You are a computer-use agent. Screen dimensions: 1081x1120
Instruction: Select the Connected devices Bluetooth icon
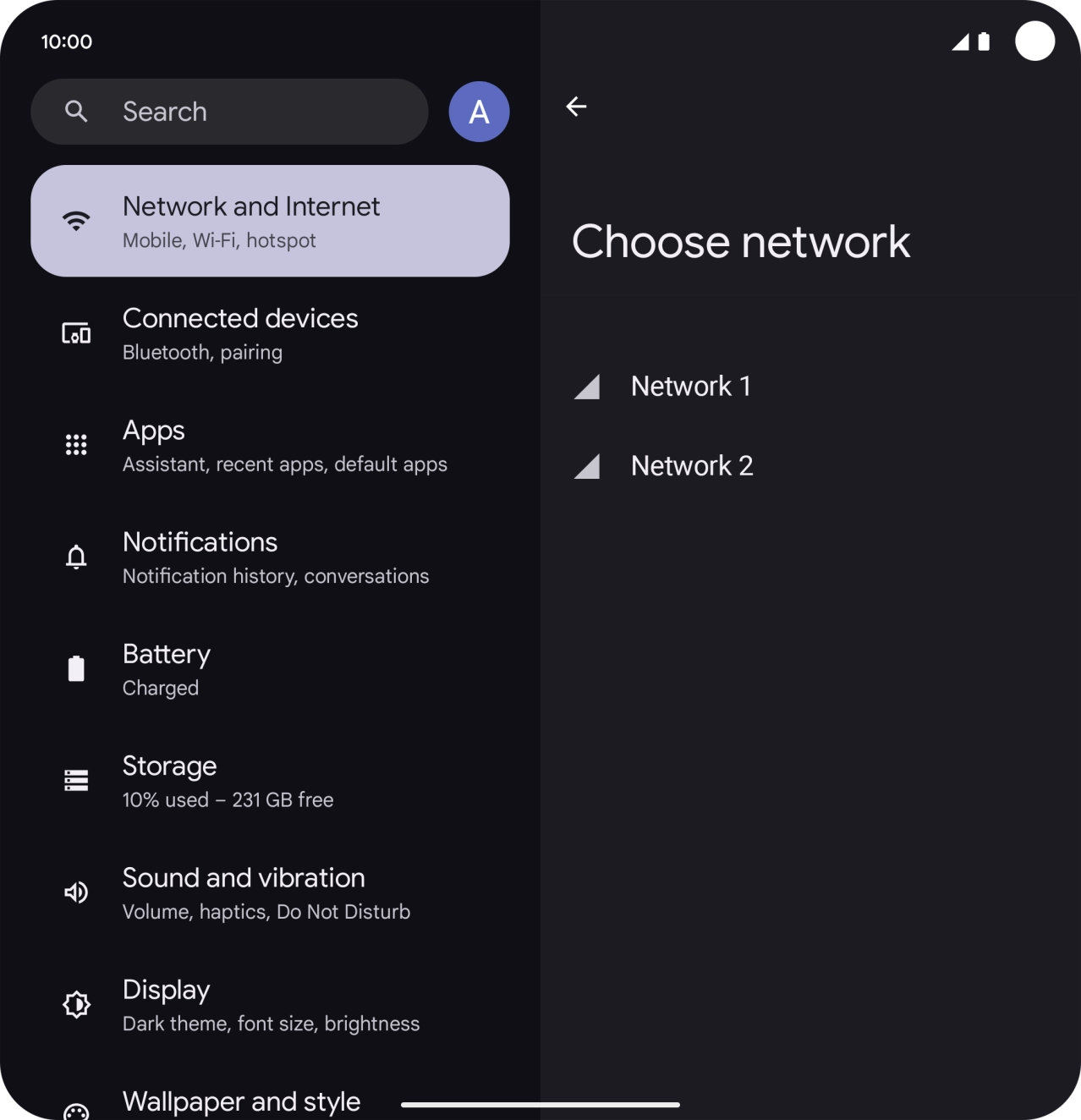(75, 332)
